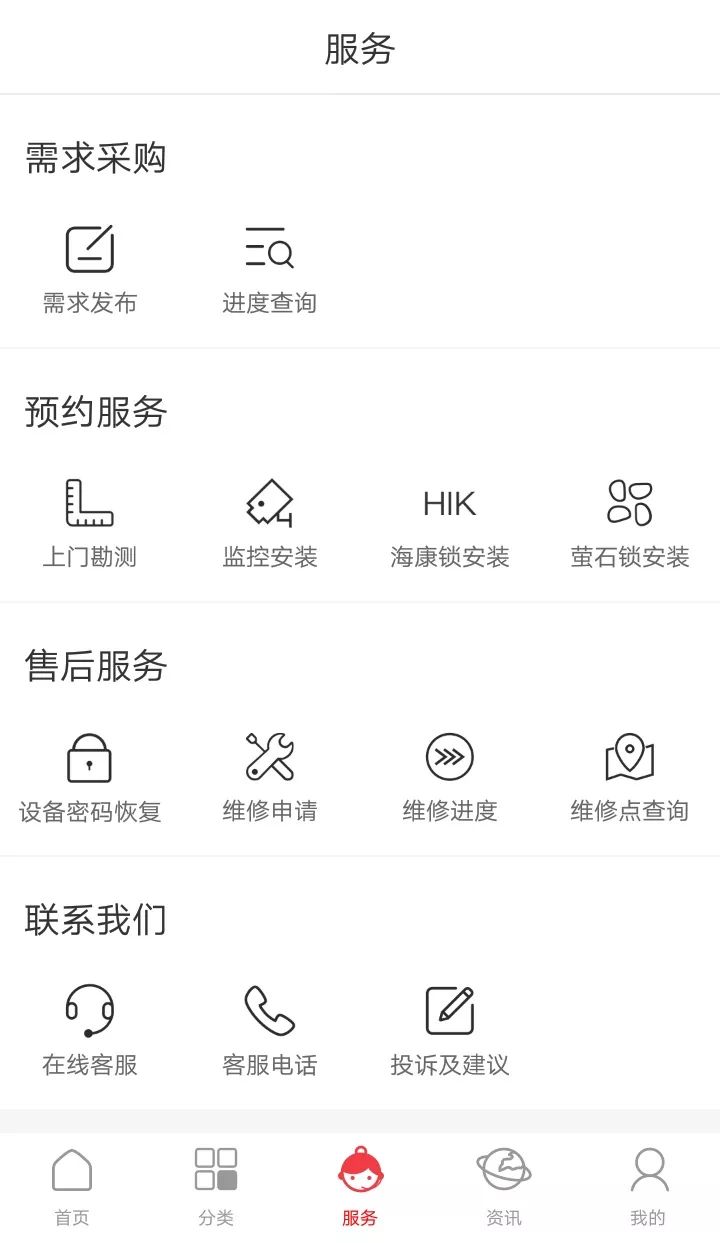Open 设备密码恢复
720x1243 pixels.
(x=90, y=776)
